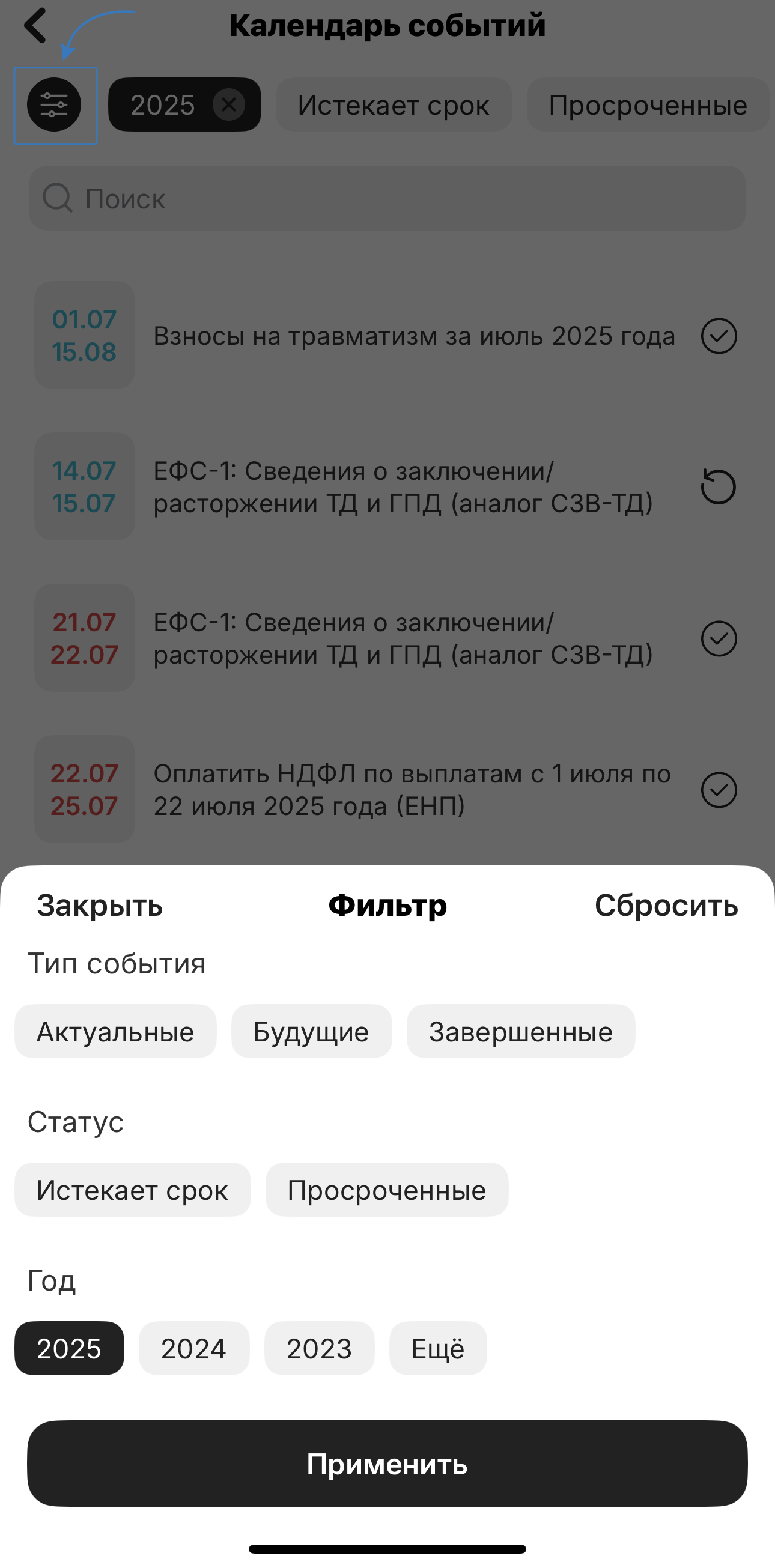Show more years with Ещё
775x1568 pixels.
pos(438,1348)
